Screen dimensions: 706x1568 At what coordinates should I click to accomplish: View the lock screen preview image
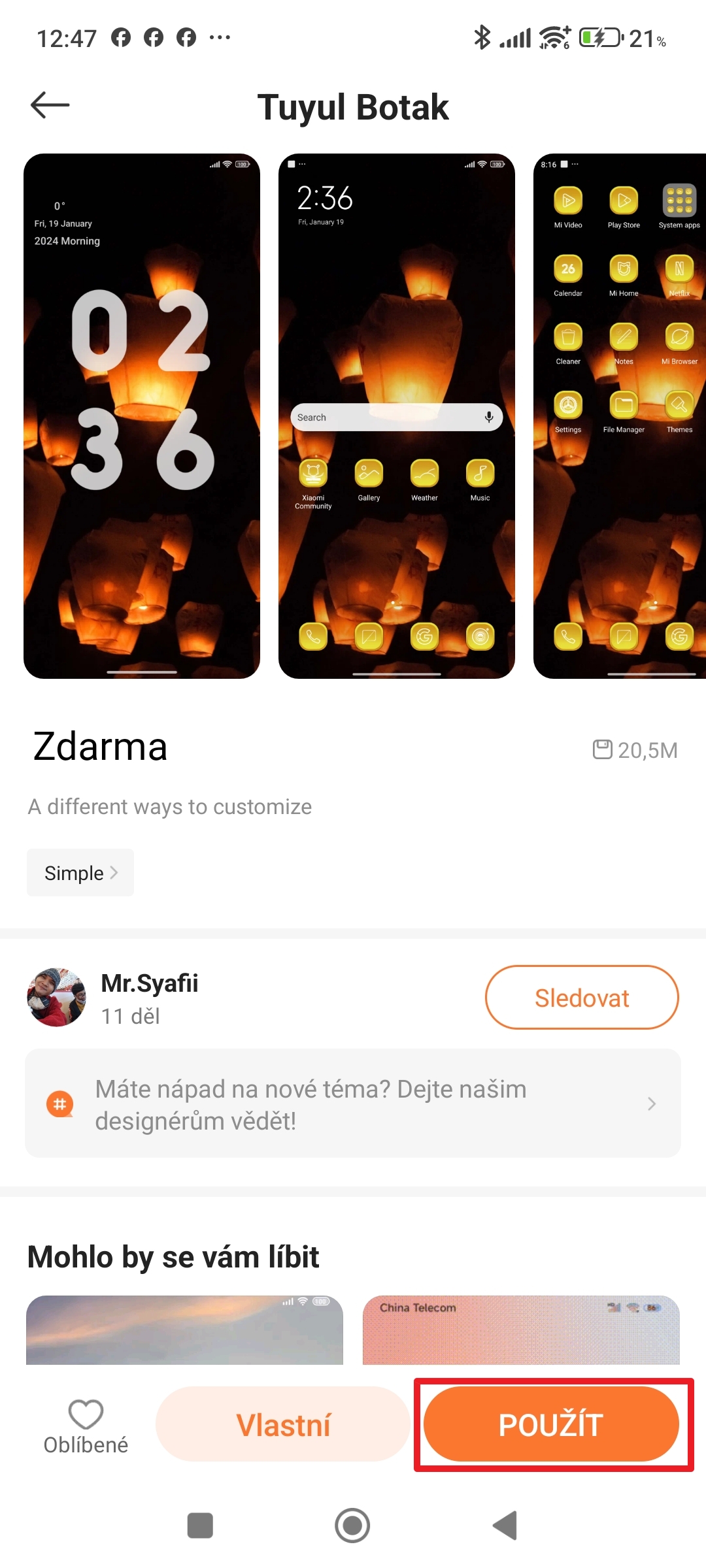142,416
